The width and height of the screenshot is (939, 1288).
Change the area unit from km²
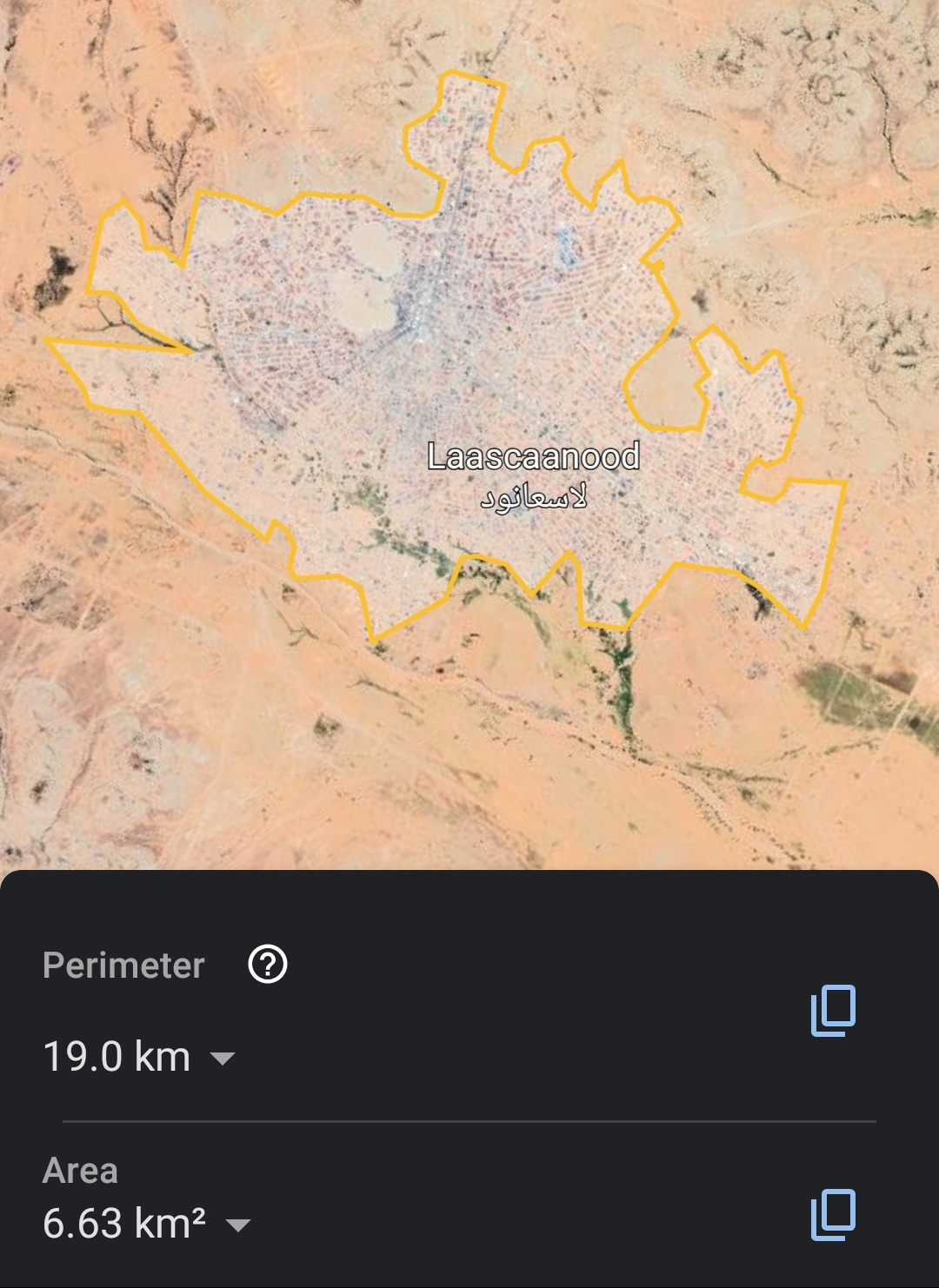[237, 1225]
